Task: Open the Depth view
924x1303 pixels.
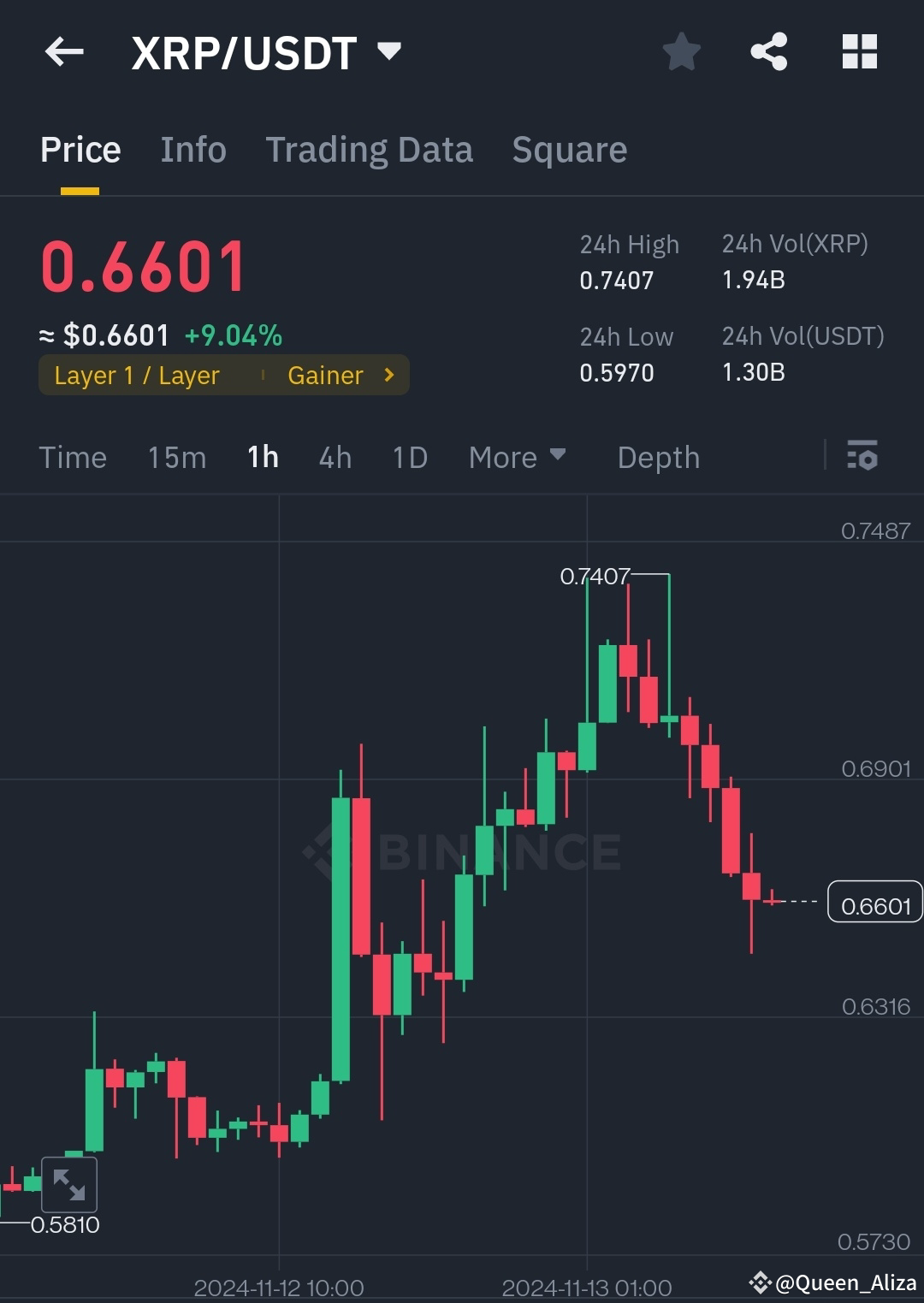Action: tap(658, 457)
